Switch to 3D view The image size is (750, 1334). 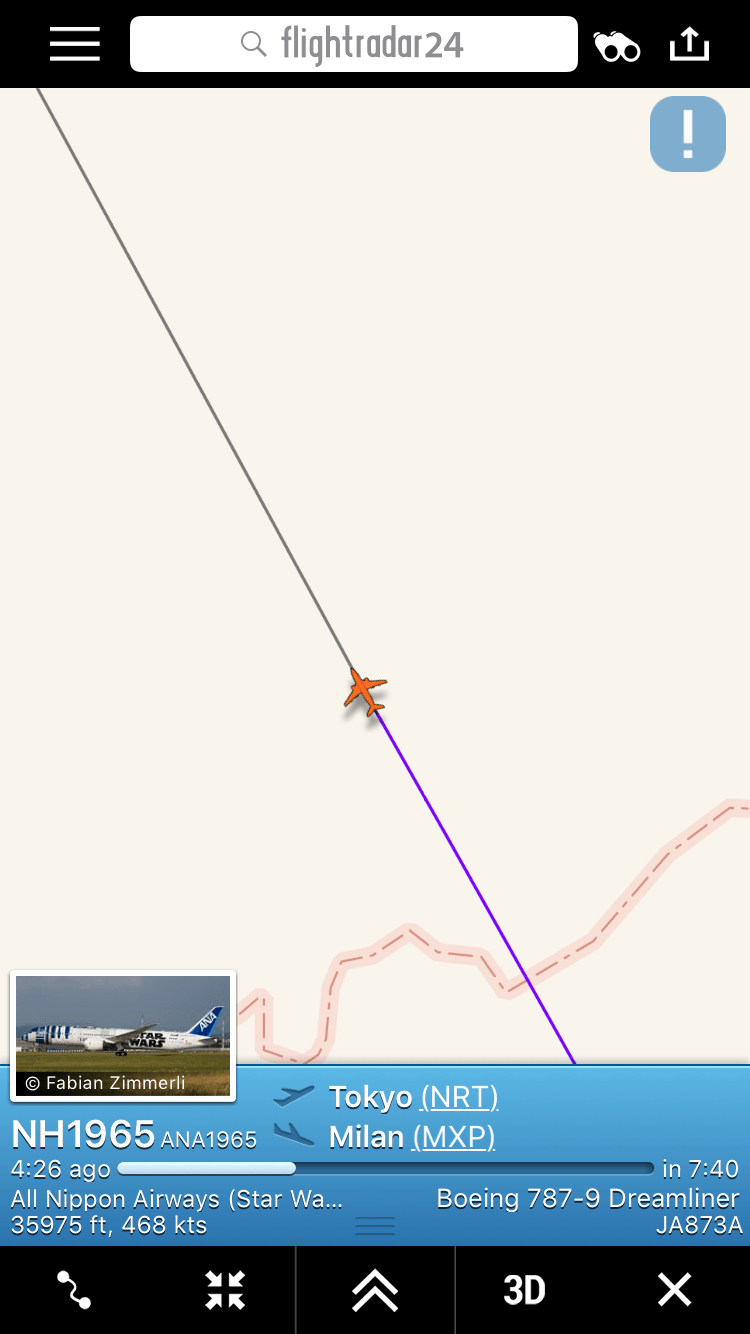524,1290
